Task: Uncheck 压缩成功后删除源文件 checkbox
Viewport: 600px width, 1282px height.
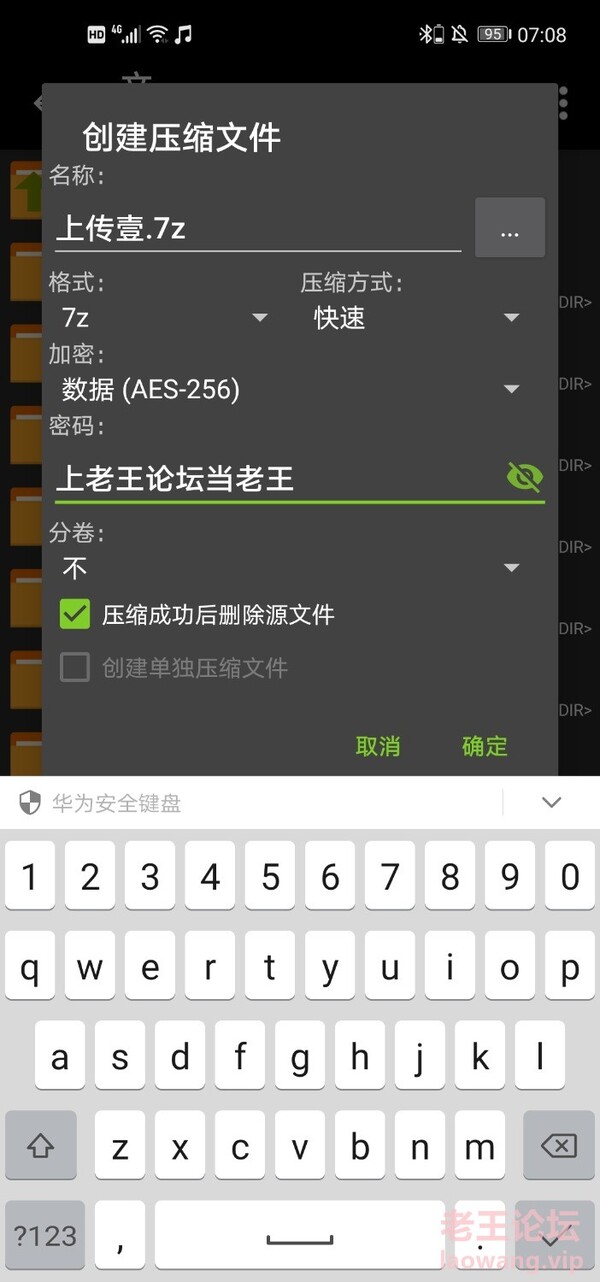Action: click(x=75, y=614)
